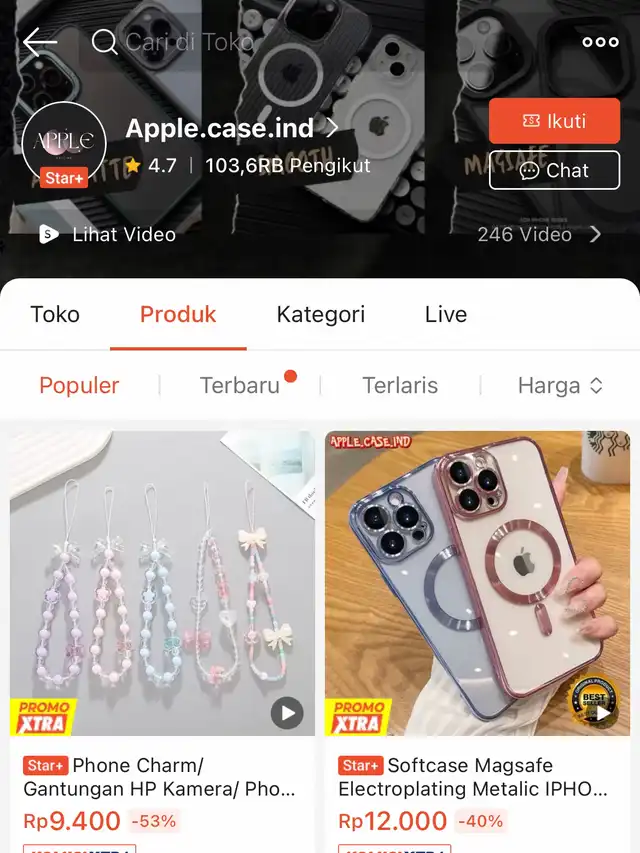The width and height of the screenshot is (640, 853).
Task: Follow the shop with Ikuti button
Action: coord(554,121)
